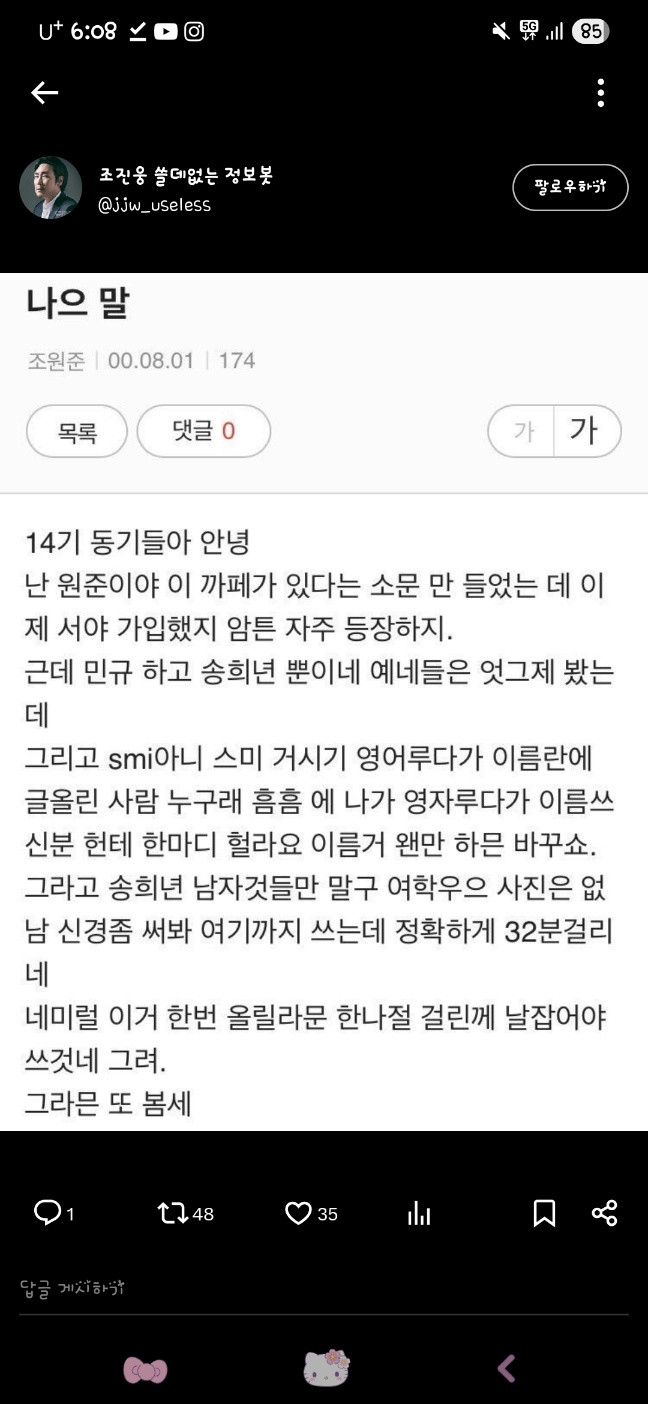Bookmark this post
648x1404 pixels.
click(x=544, y=1213)
